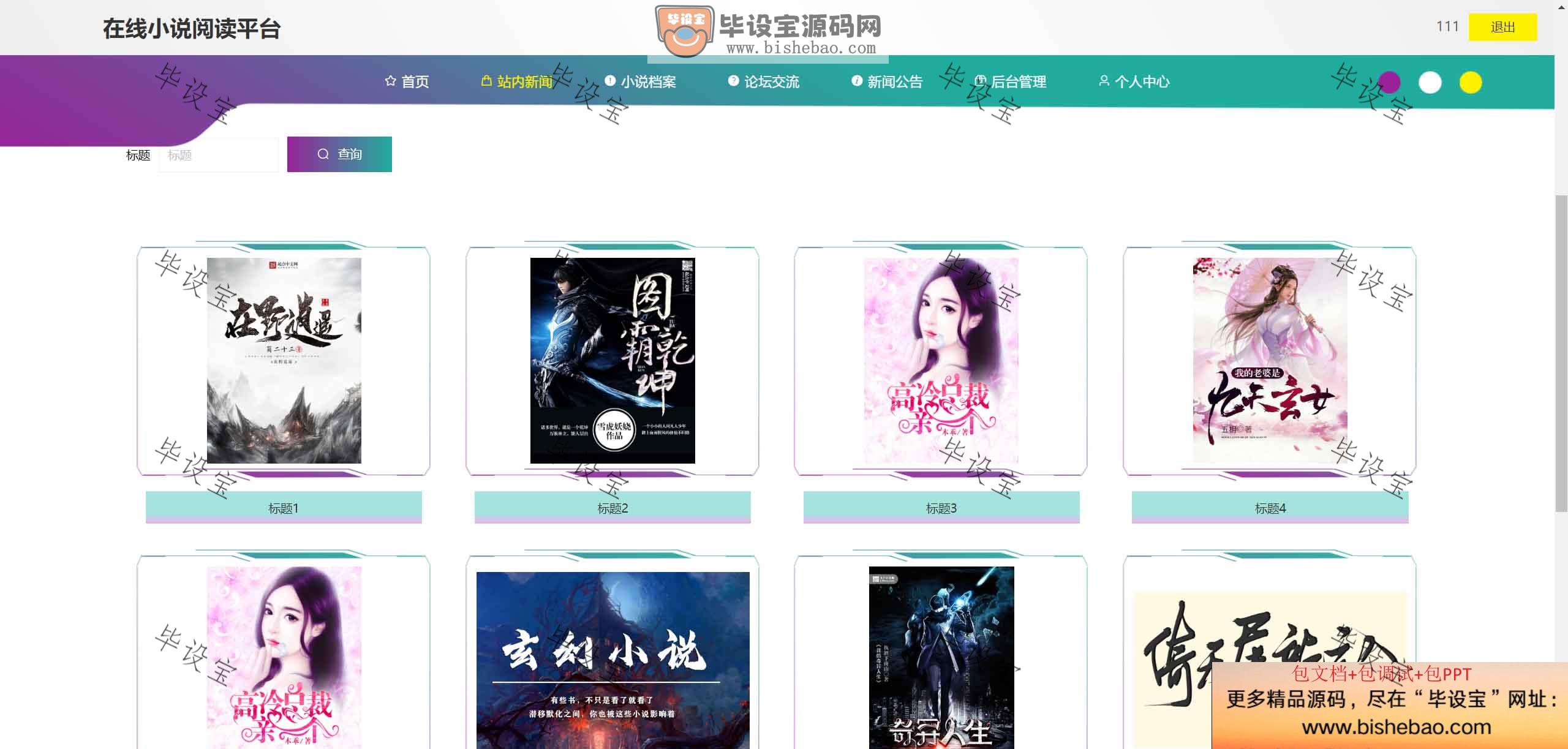
Task: Open 个人中心 personal center
Action: point(1134,81)
